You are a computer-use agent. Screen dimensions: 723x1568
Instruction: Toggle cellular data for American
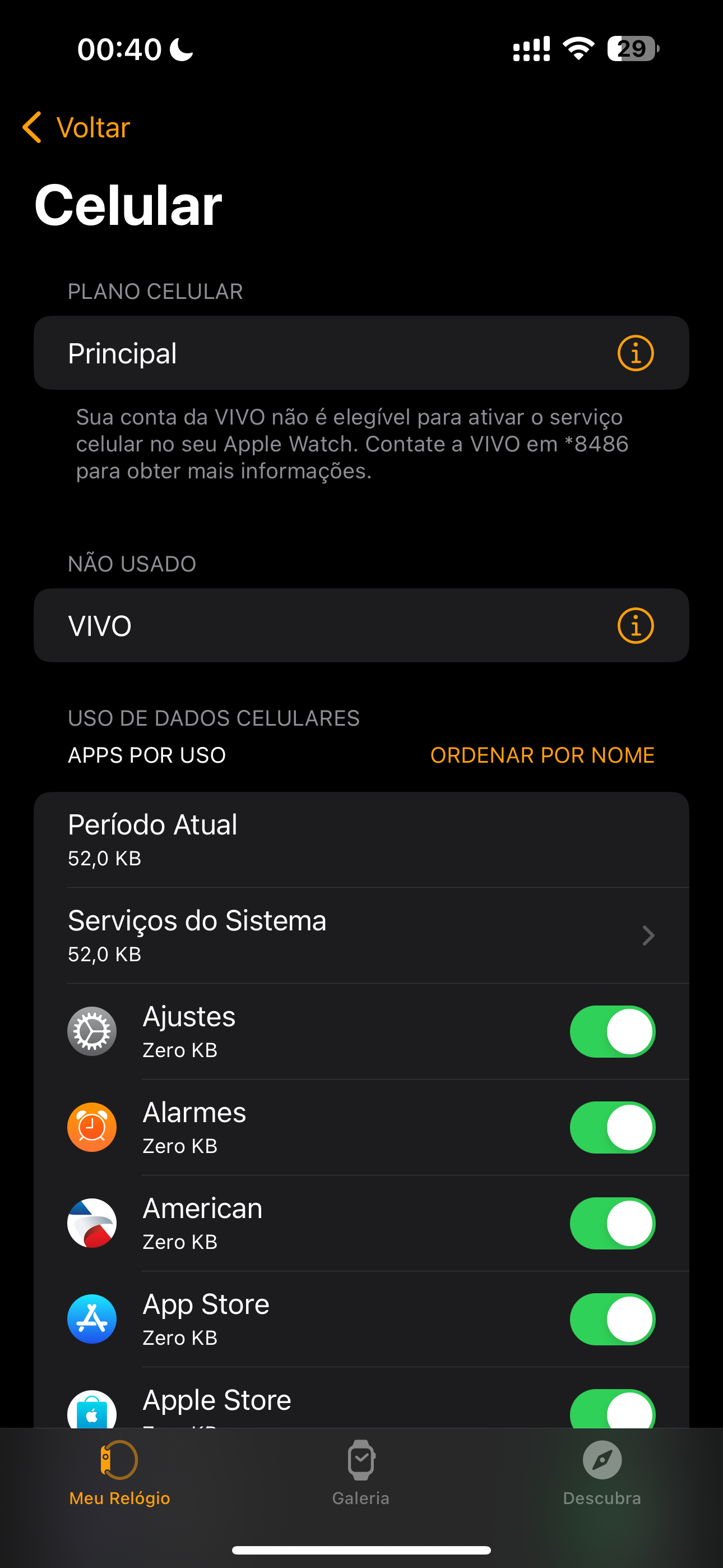point(611,1223)
